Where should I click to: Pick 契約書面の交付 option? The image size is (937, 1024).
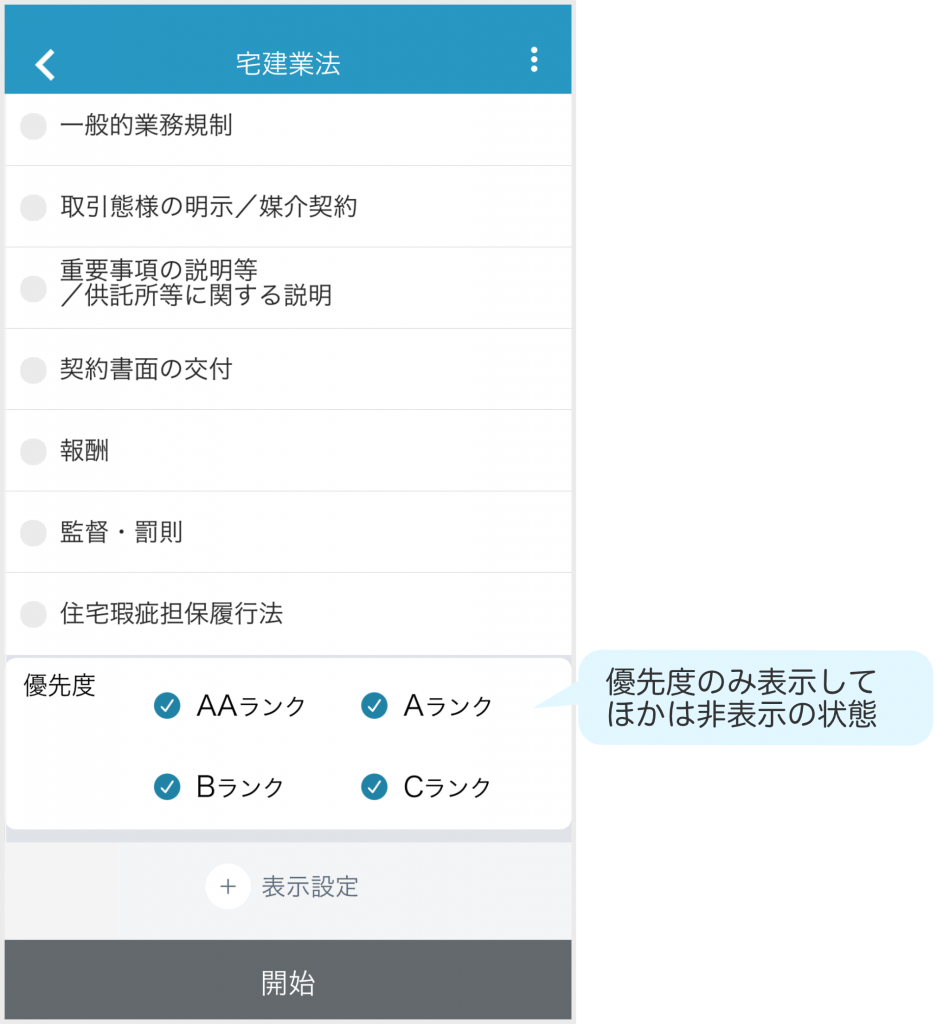point(34,370)
